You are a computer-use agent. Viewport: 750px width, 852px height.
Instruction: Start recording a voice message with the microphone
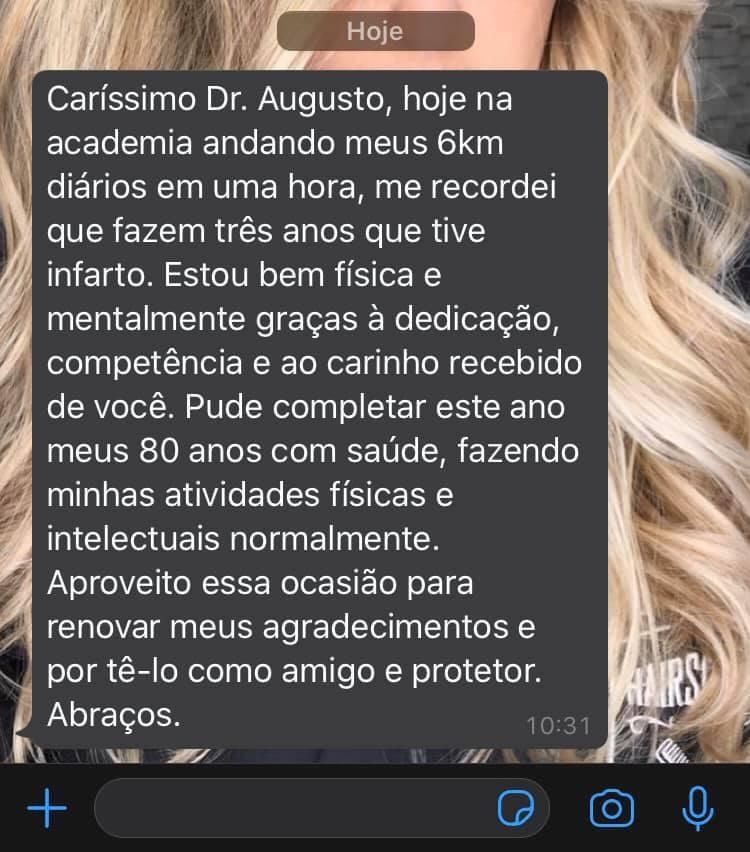tap(698, 807)
